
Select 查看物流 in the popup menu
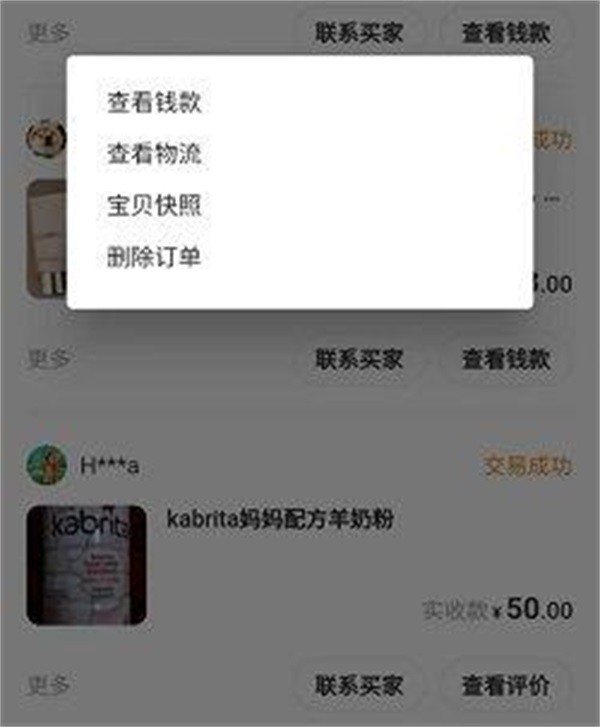pos(155,154)
